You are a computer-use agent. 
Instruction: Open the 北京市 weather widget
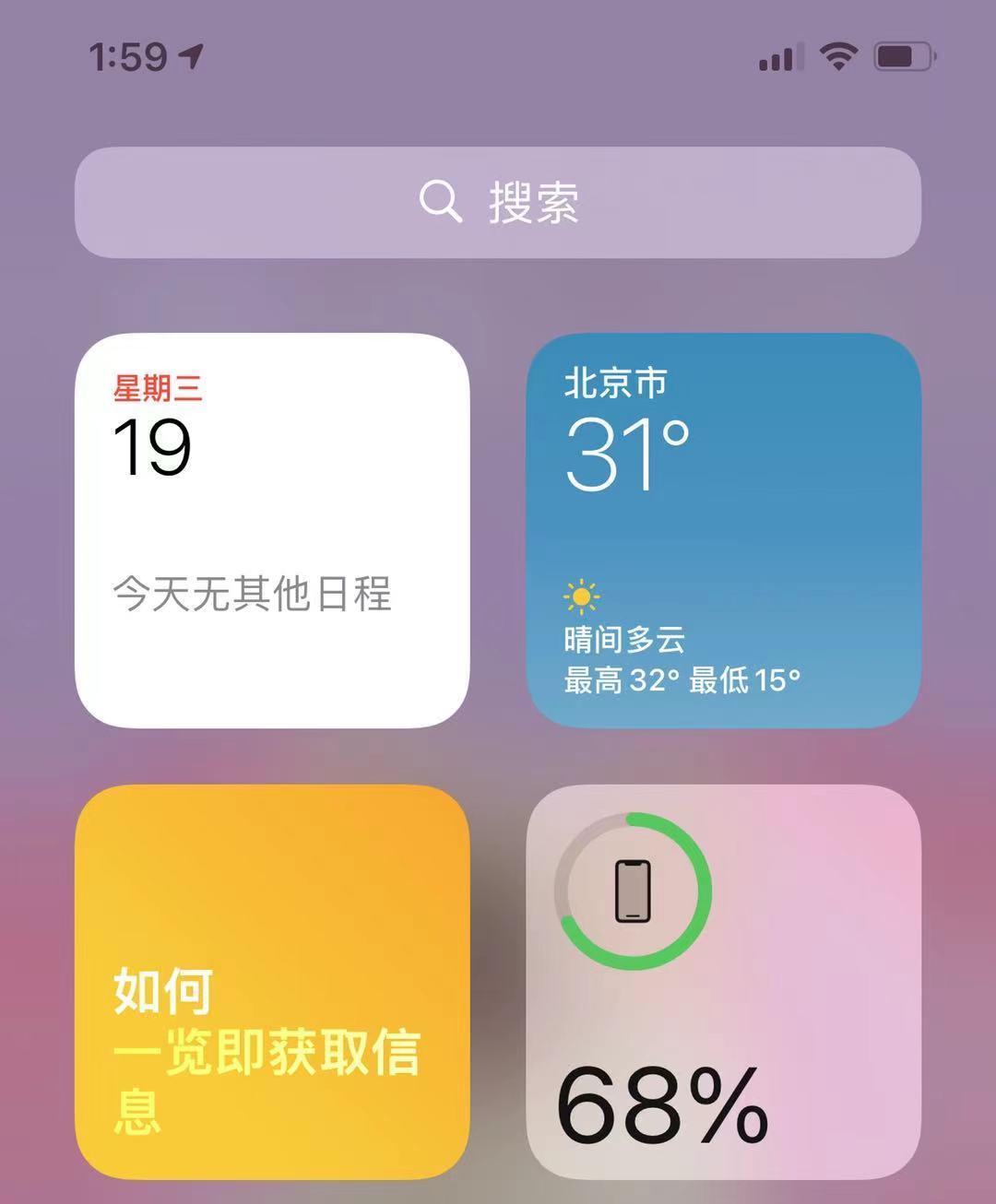click(723, 530)
